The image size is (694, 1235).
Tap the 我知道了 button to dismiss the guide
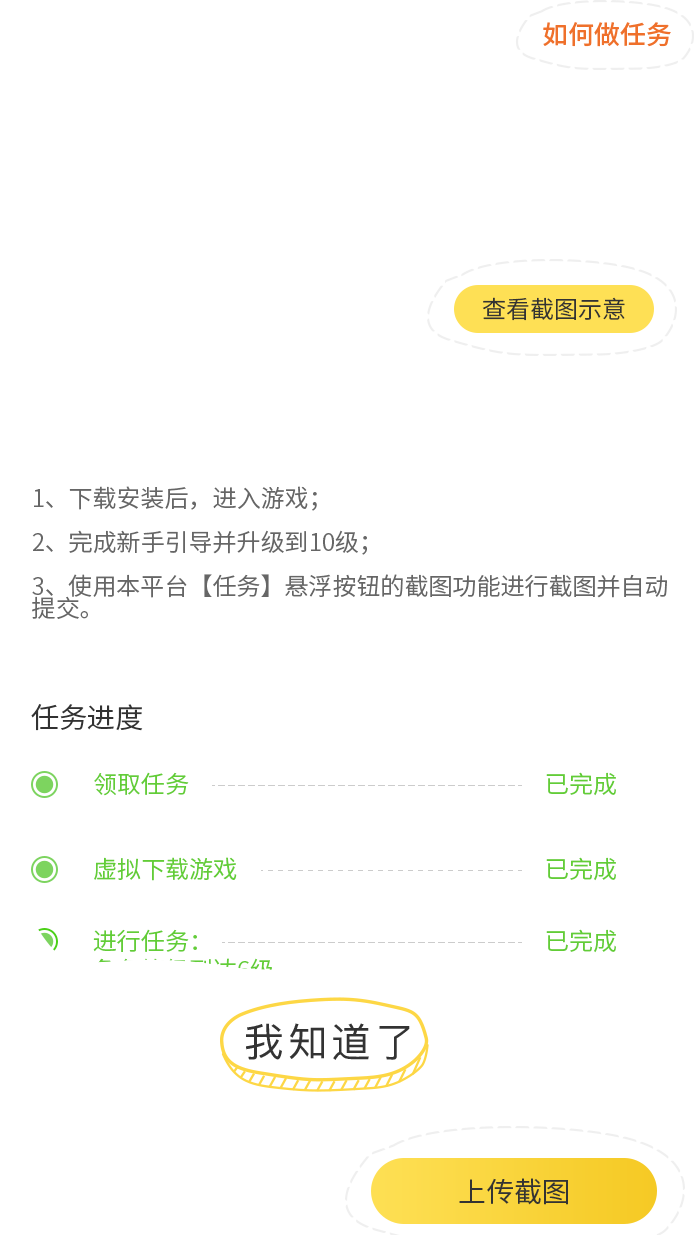click(x=326, y=1043)
